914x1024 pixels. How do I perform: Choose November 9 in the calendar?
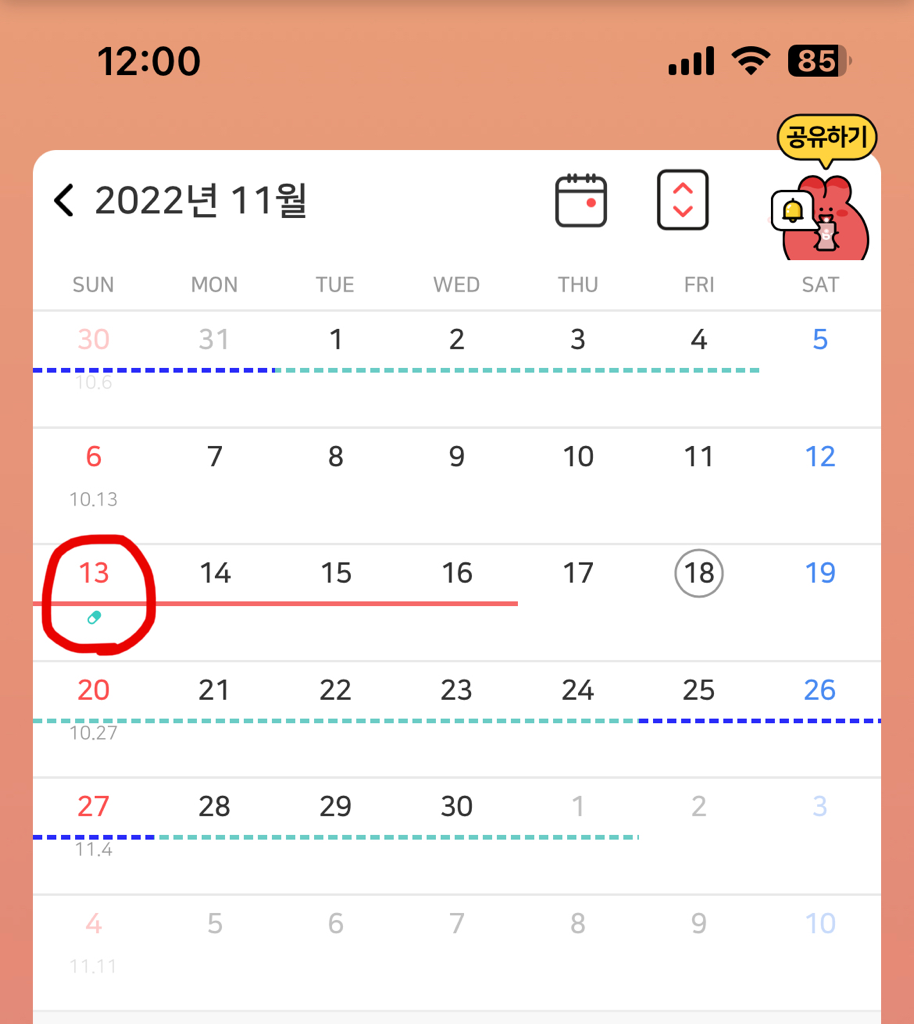[457, 457]
